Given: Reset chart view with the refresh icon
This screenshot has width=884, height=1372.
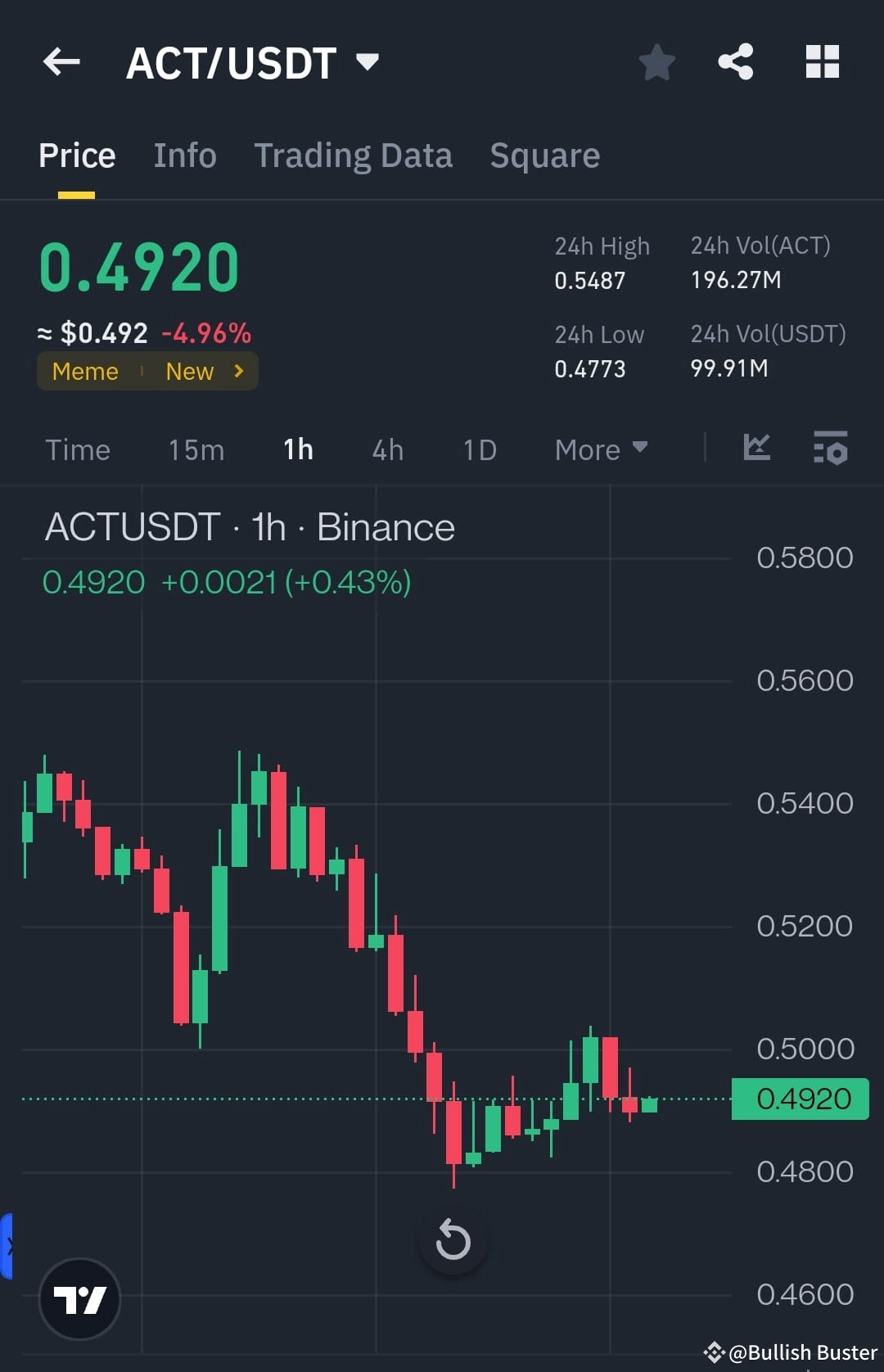Looking at the screenshot, I should pos(453,1240).
